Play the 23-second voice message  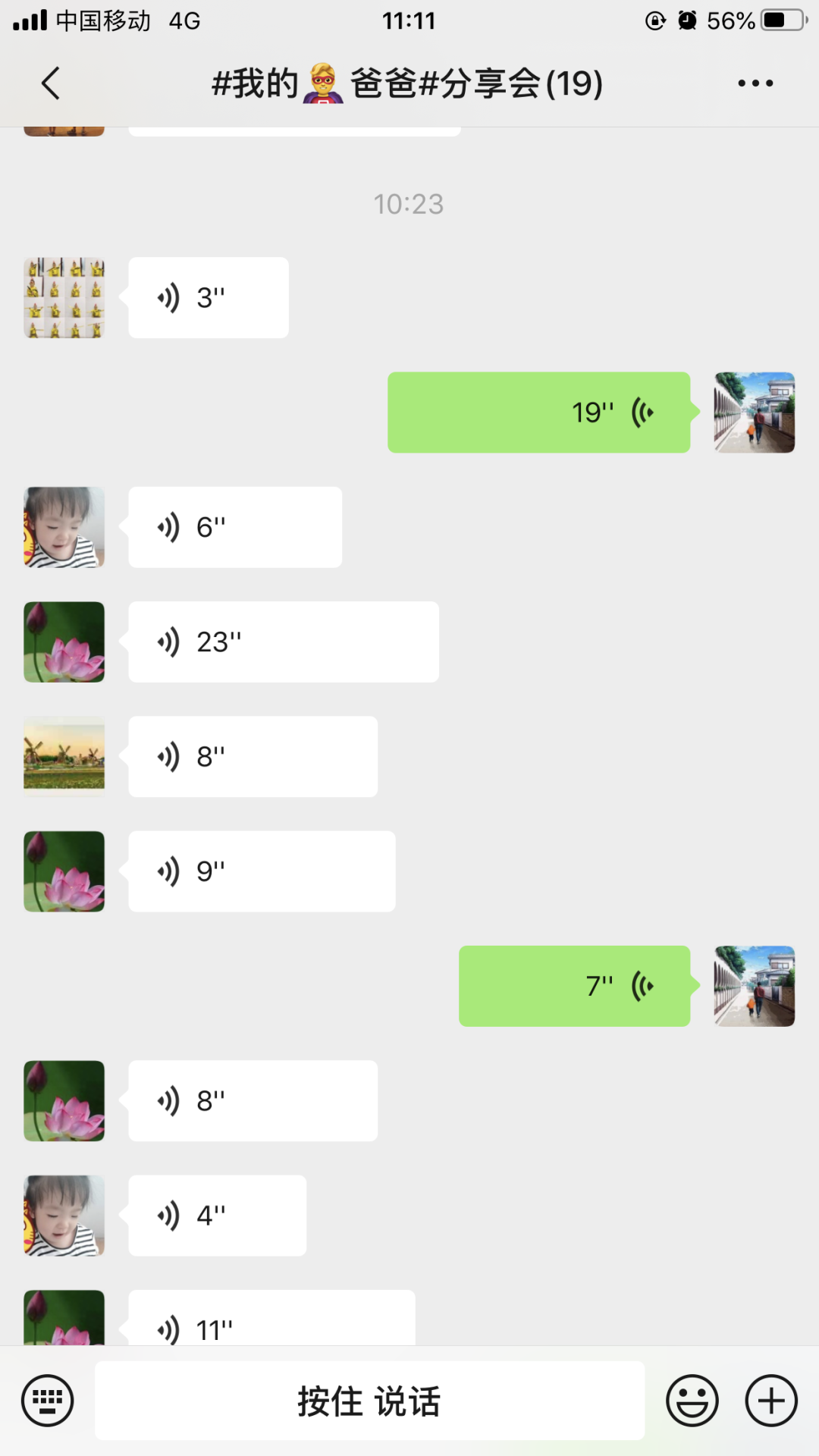(x=284, y=642)
